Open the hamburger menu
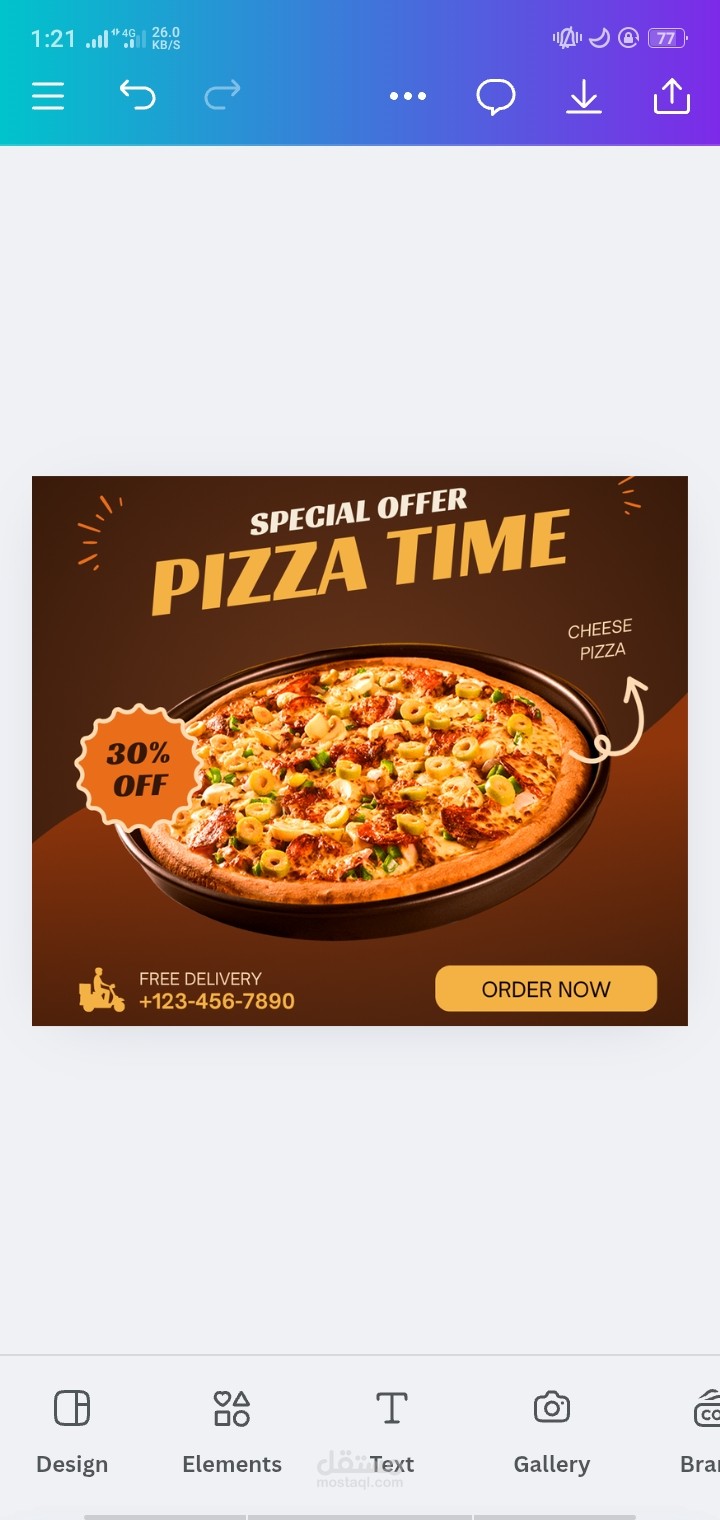The image size is (720, 1520). pos(48,96)
